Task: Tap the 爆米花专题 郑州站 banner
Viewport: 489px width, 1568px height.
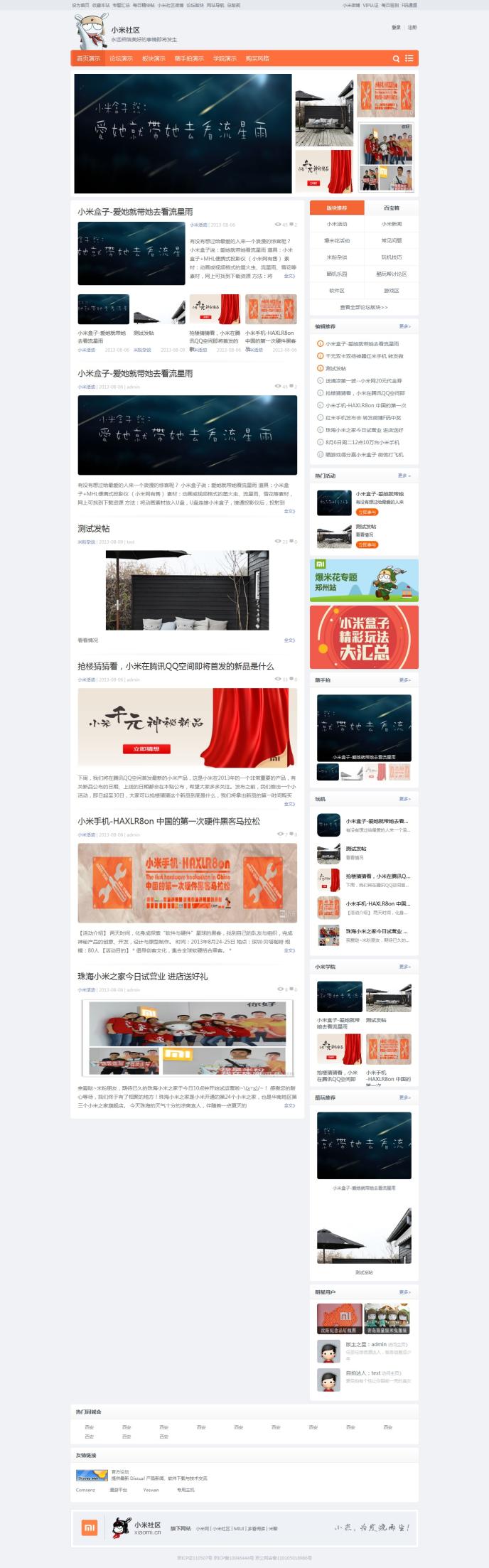Action: 364,580
